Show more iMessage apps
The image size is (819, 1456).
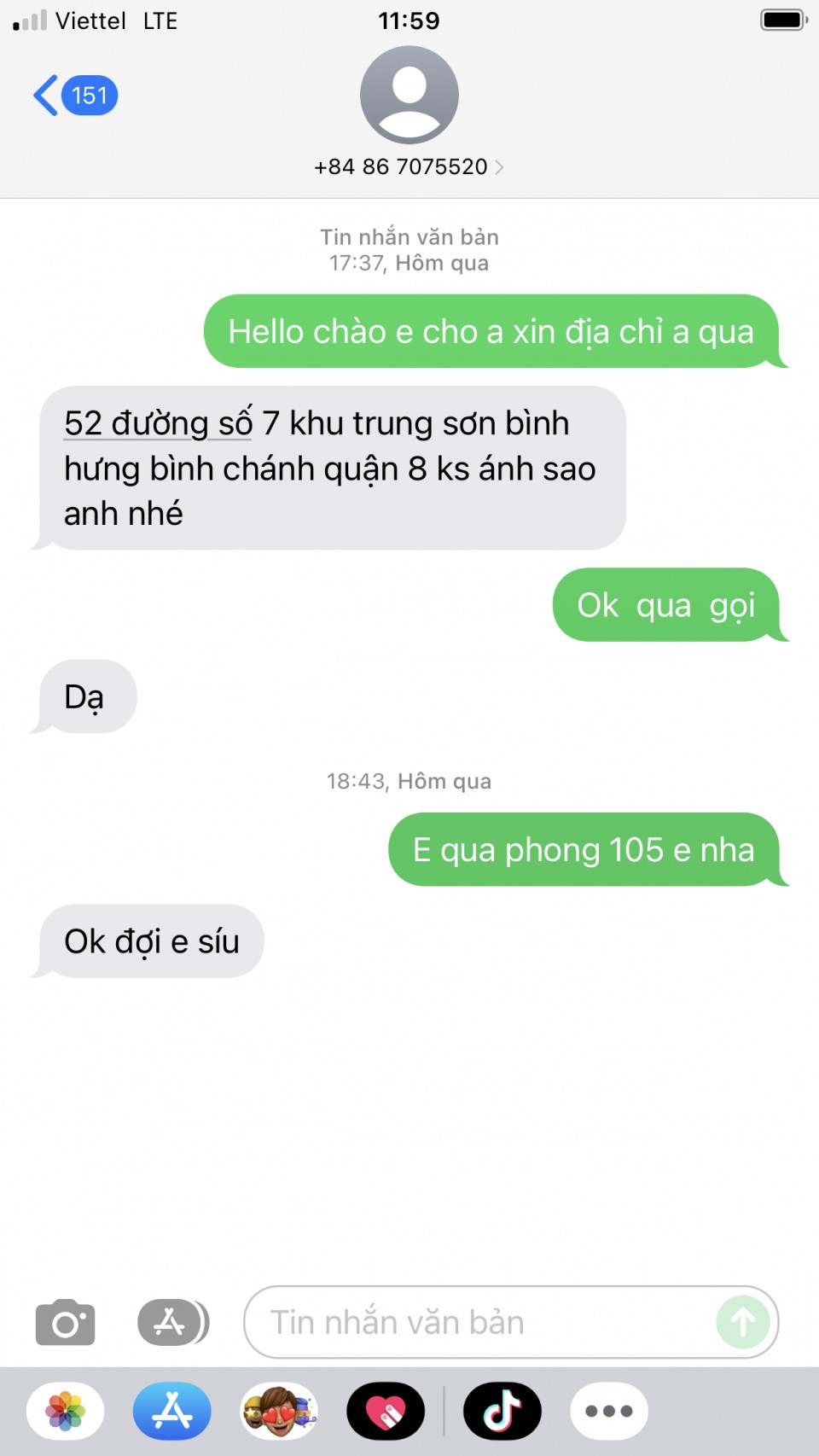(x=608, y=1411)
